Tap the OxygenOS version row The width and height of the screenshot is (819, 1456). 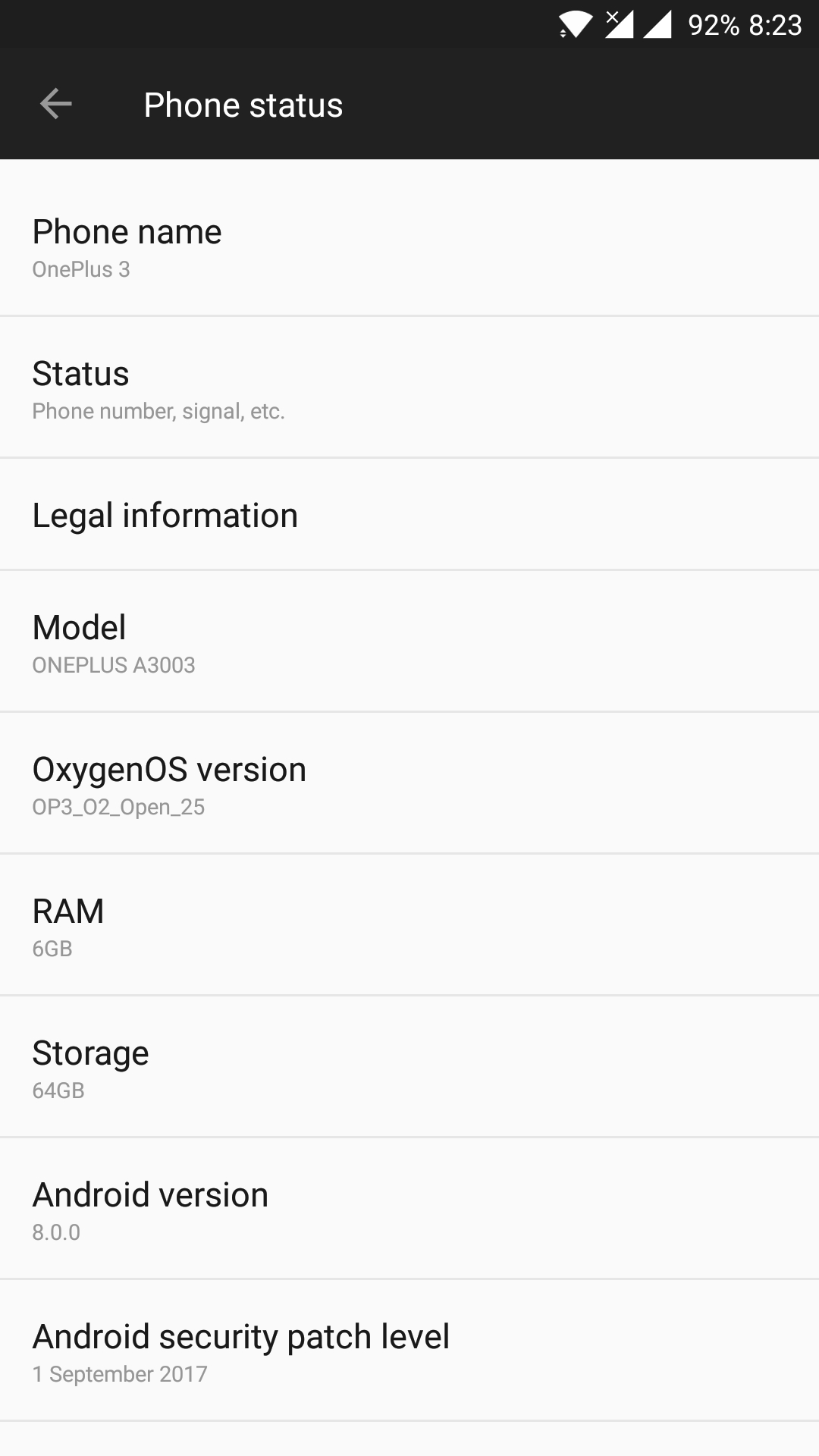click(x=409, y=784)
